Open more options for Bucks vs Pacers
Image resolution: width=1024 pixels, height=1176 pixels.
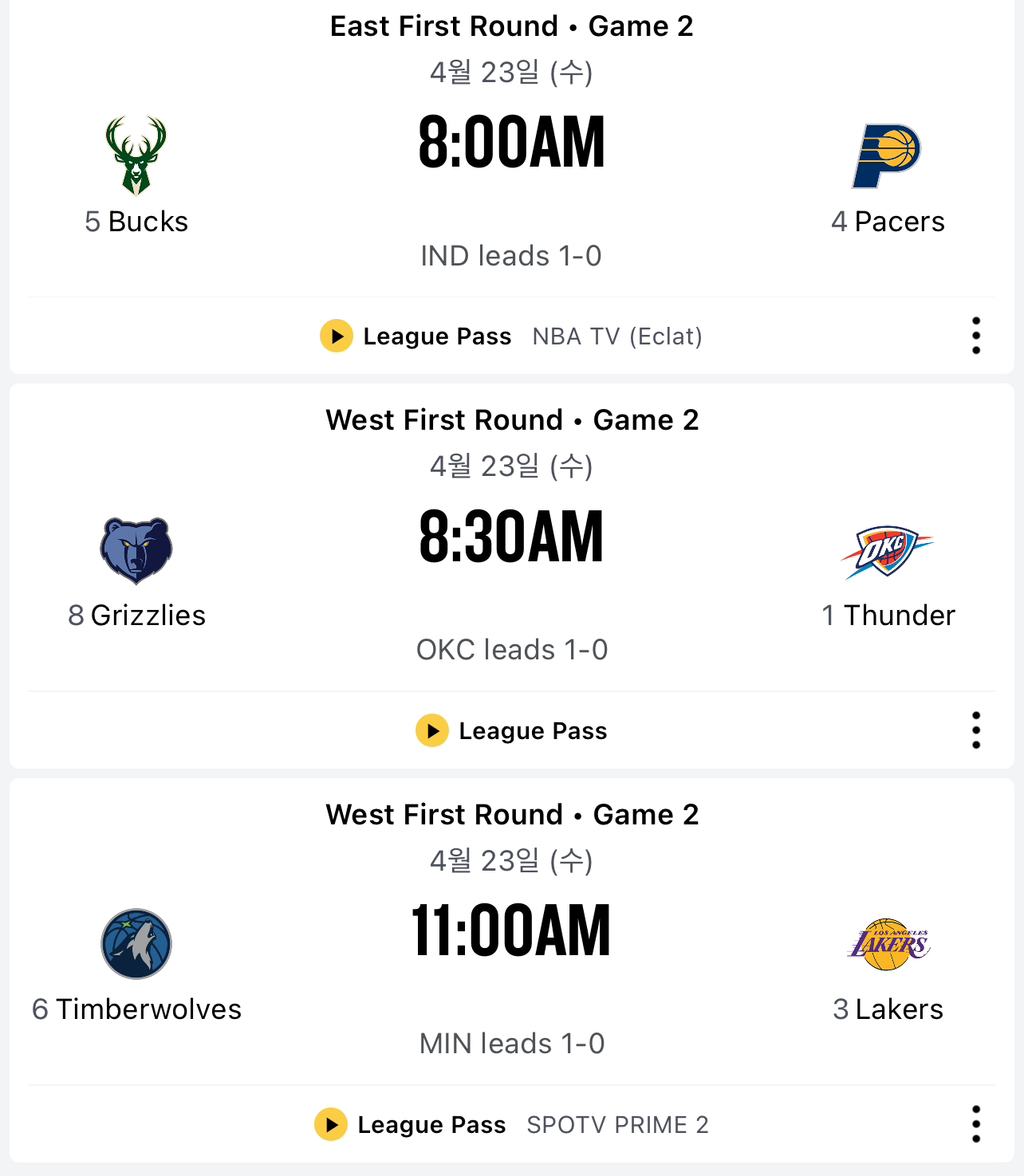click(x=976, y=336)
